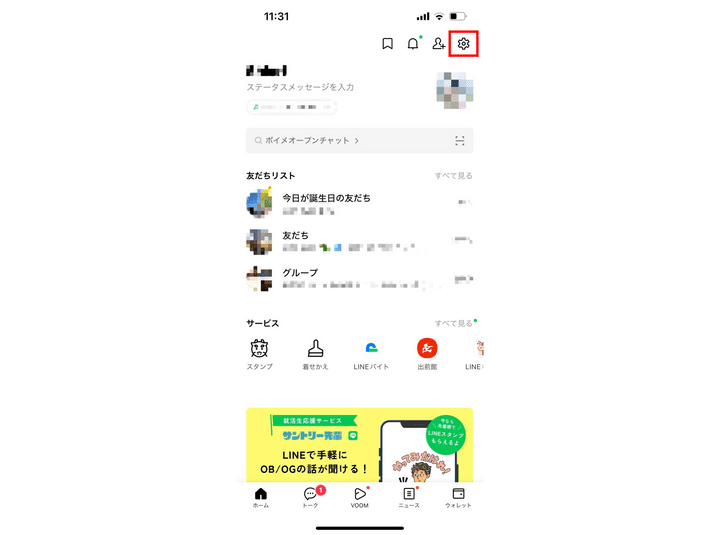Switch to the ウォレット tab
Viewport: 720px width, 535px height.
tap(458, 498)
